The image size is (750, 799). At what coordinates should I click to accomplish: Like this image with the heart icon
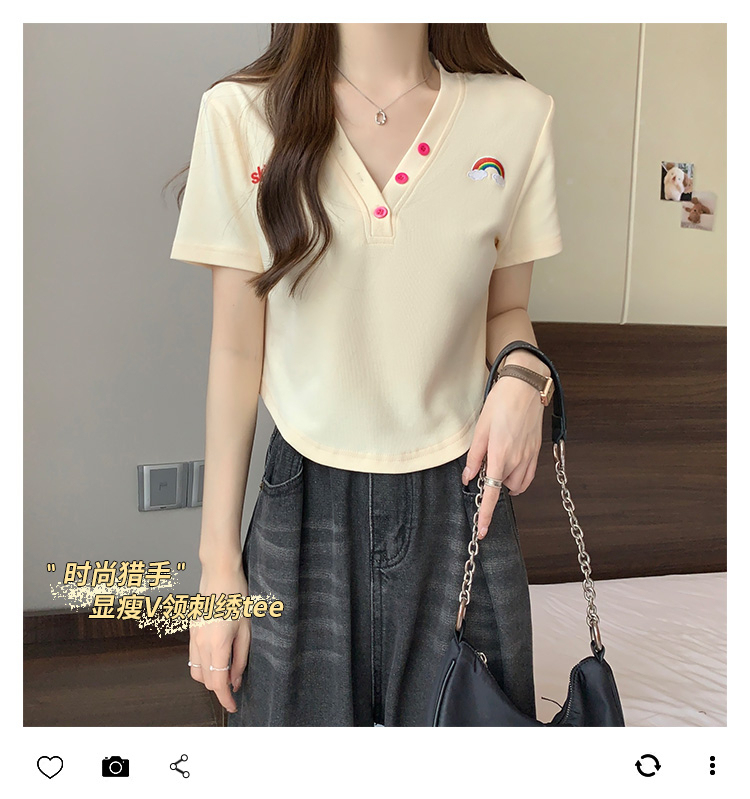click(50, 767)
